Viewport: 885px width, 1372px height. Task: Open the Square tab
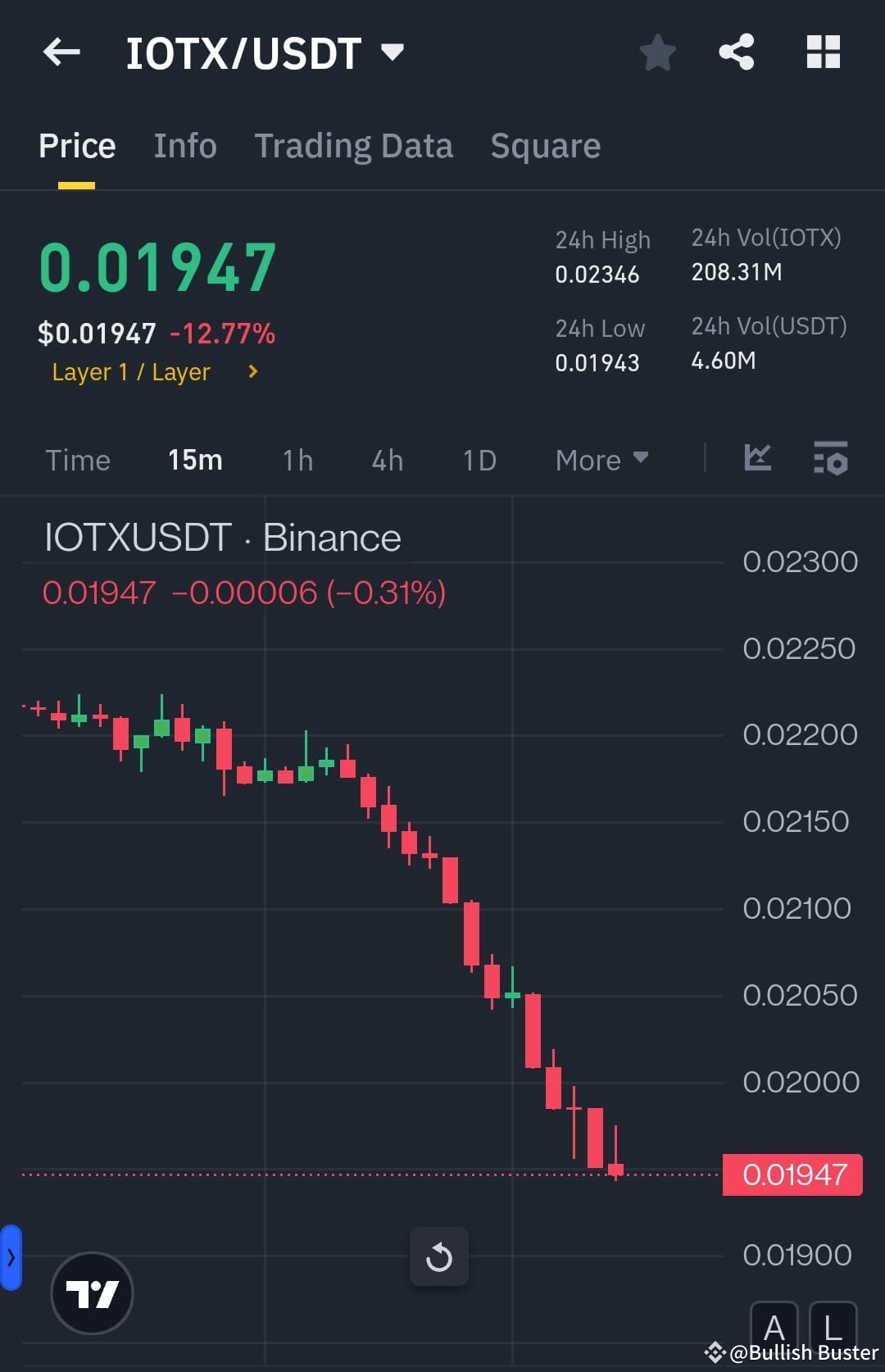coord(545,145)
